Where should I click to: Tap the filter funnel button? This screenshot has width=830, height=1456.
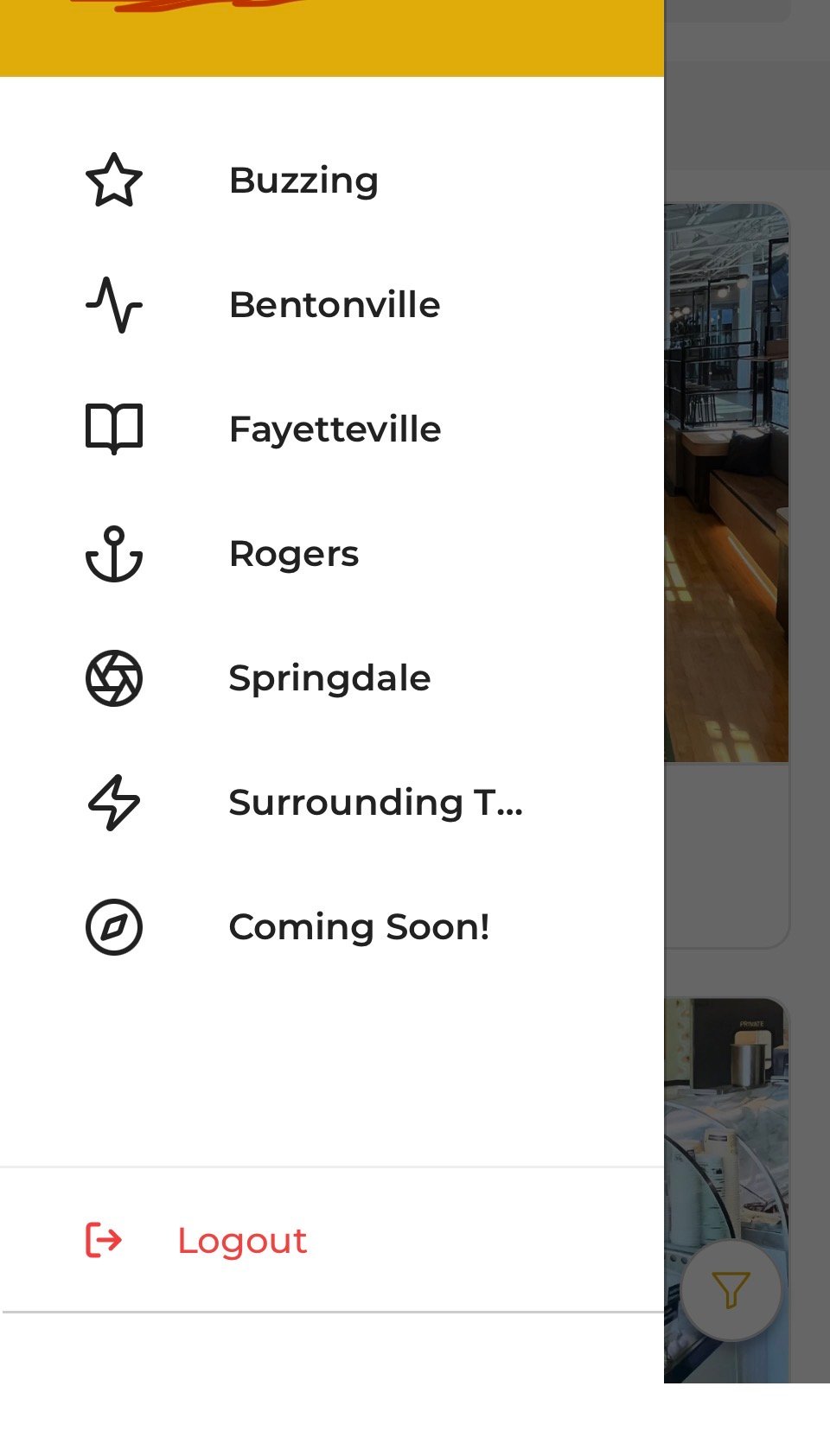pos(731,1290)
